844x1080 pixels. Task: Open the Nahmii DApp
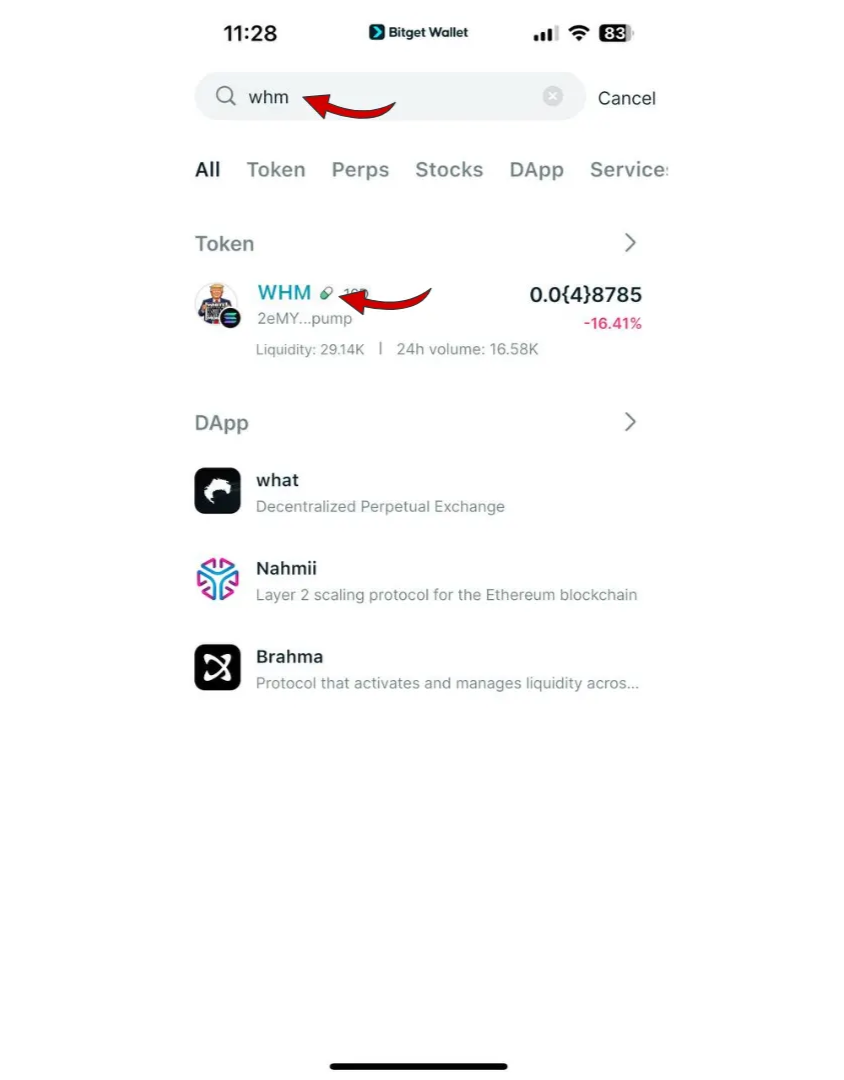click(x=418, y=580)
